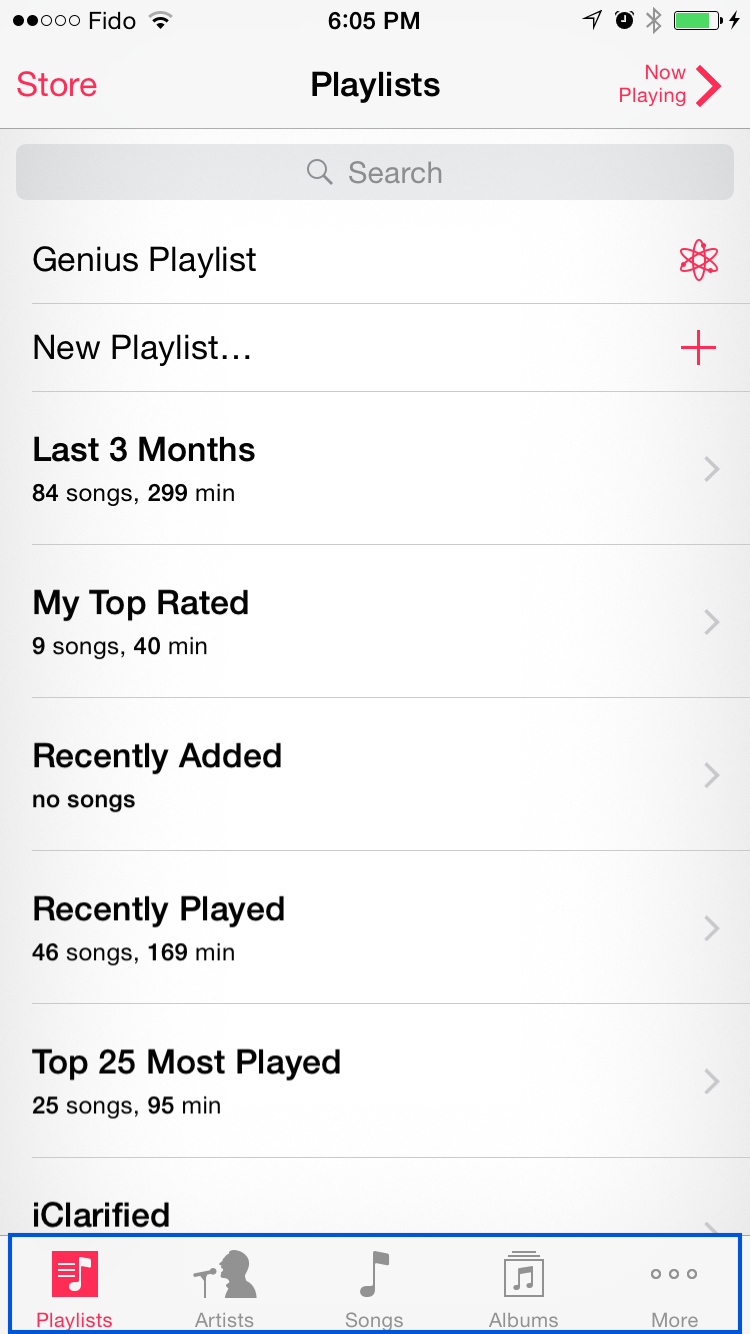
Task: Open the Recently Played playlist
Action: click(x=375, y=927)
